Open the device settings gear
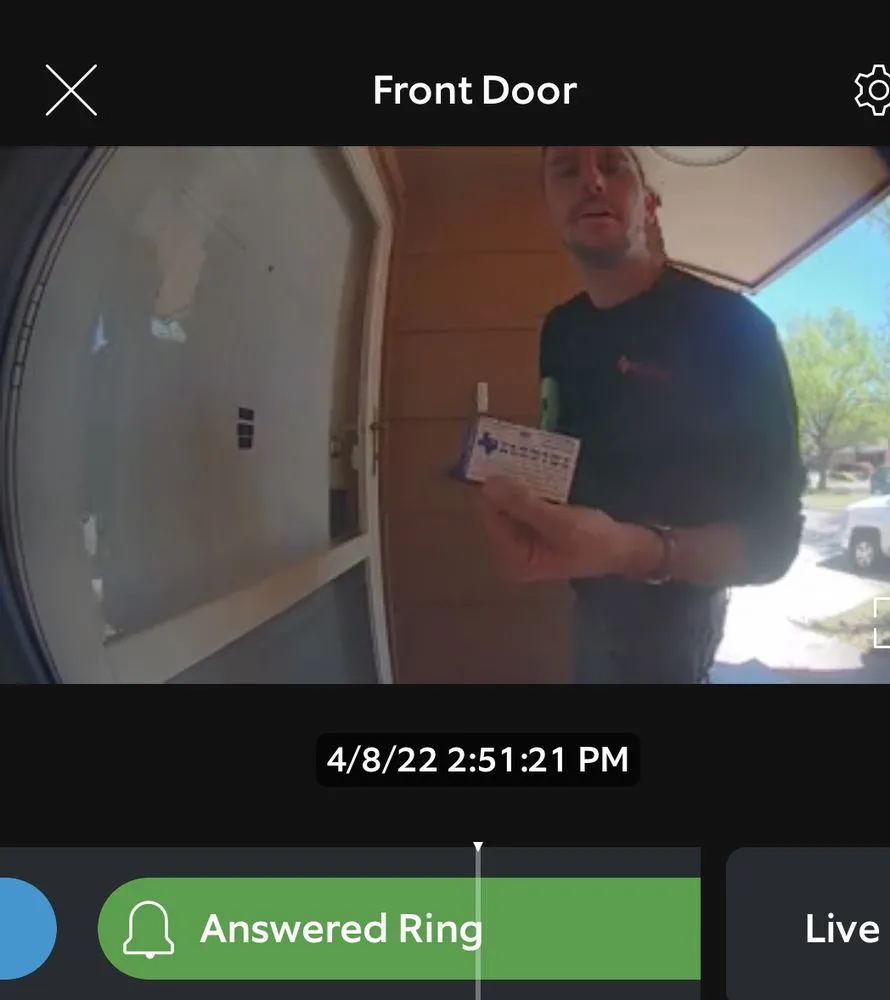 coord(874,90)
